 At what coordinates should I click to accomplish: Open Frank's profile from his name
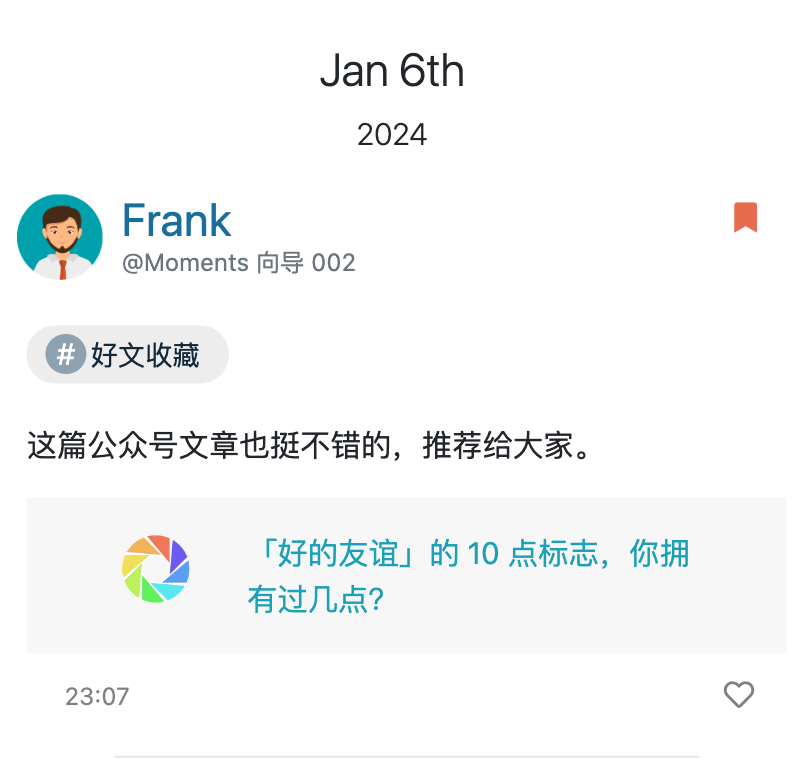tap(176, 220)
